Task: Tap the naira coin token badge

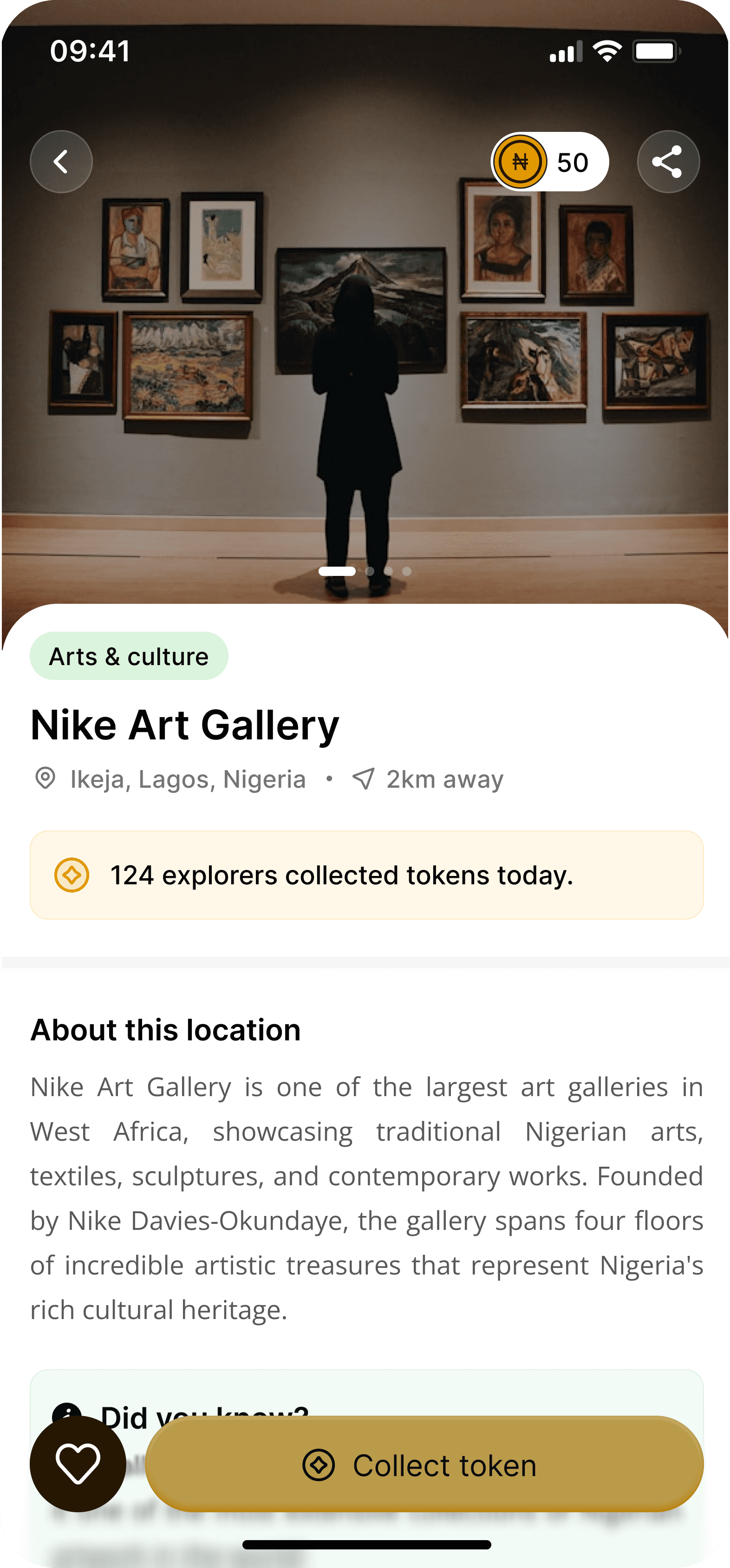Action: [521, 161]
